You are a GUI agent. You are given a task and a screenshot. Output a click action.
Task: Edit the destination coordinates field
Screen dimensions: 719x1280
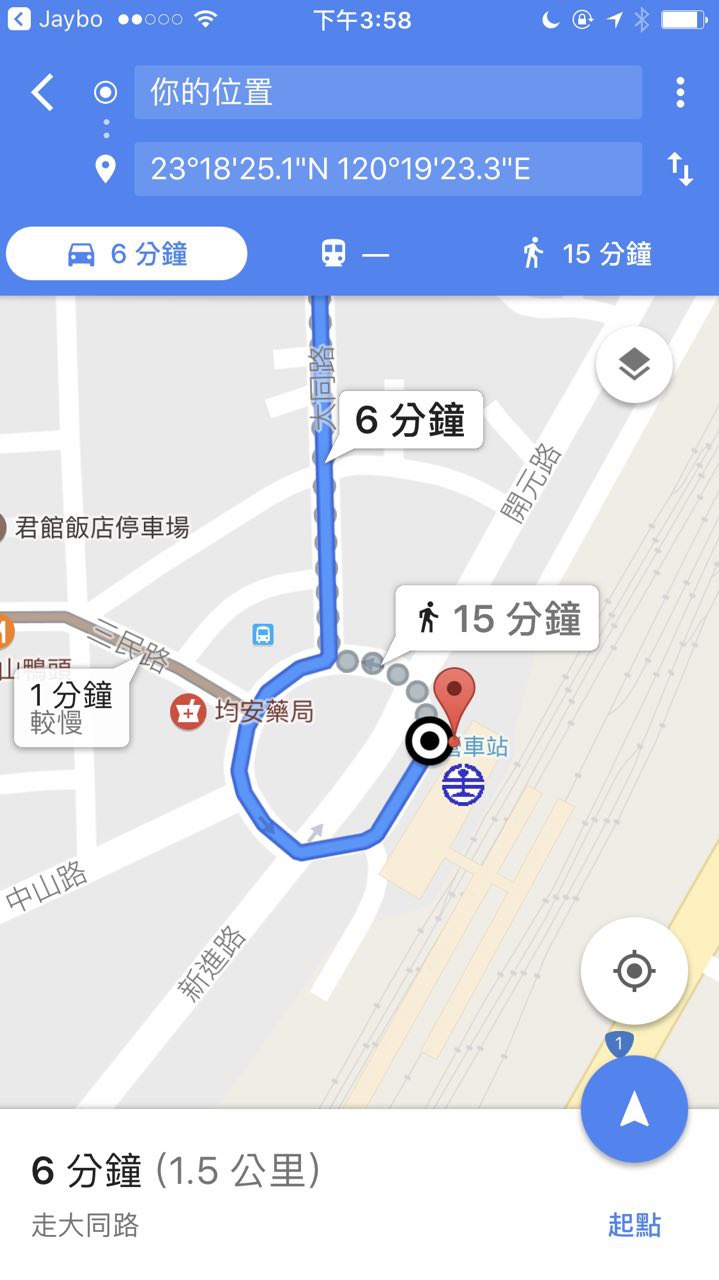click(x=388, y=169)
